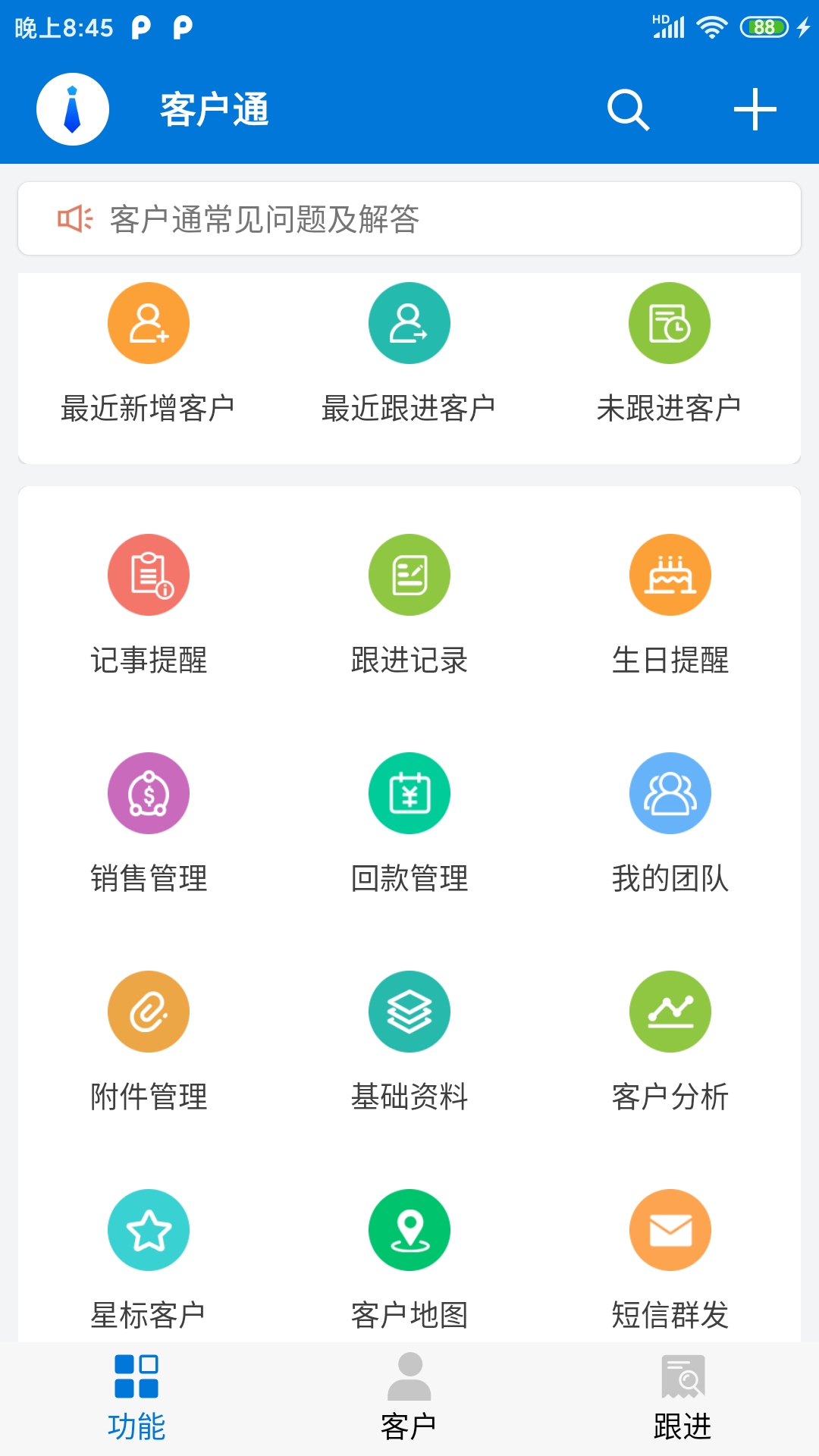Open 客户地图 customer map
Image resolution: width=819 pixels, height=1456 pixels.
(x=409, y=1259)
